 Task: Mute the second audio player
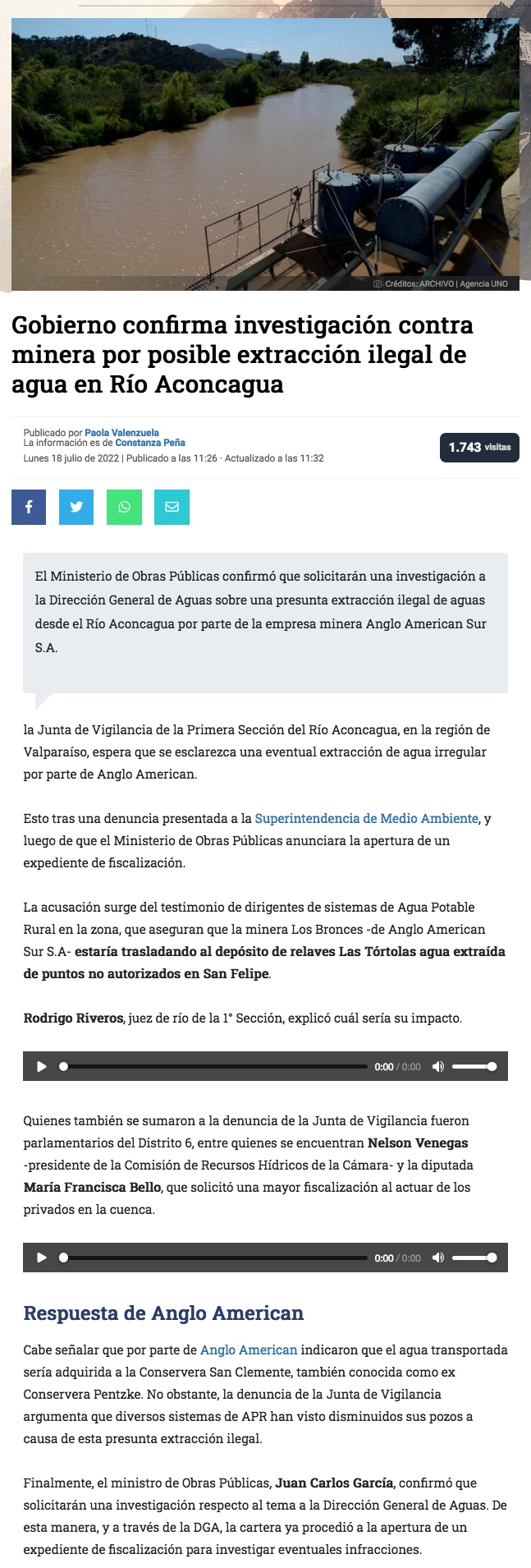point(437,1258)
